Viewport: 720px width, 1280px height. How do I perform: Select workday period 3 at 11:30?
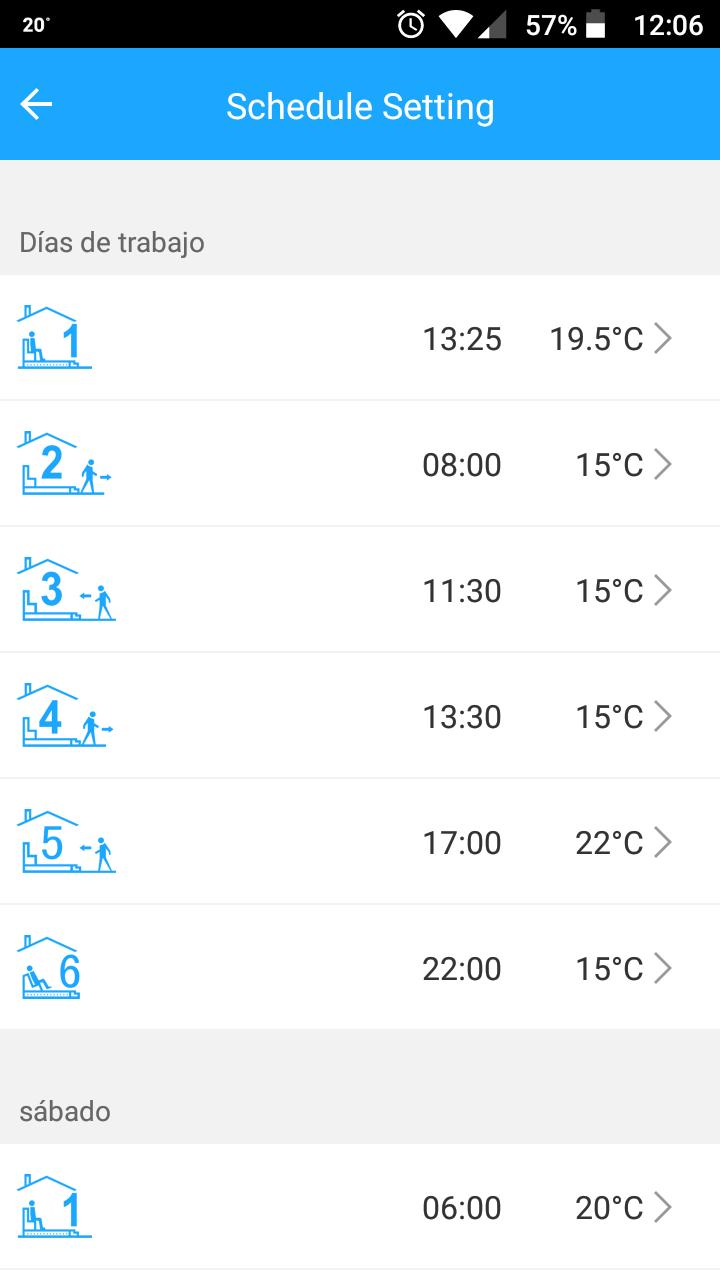click(x=360, y=590)
